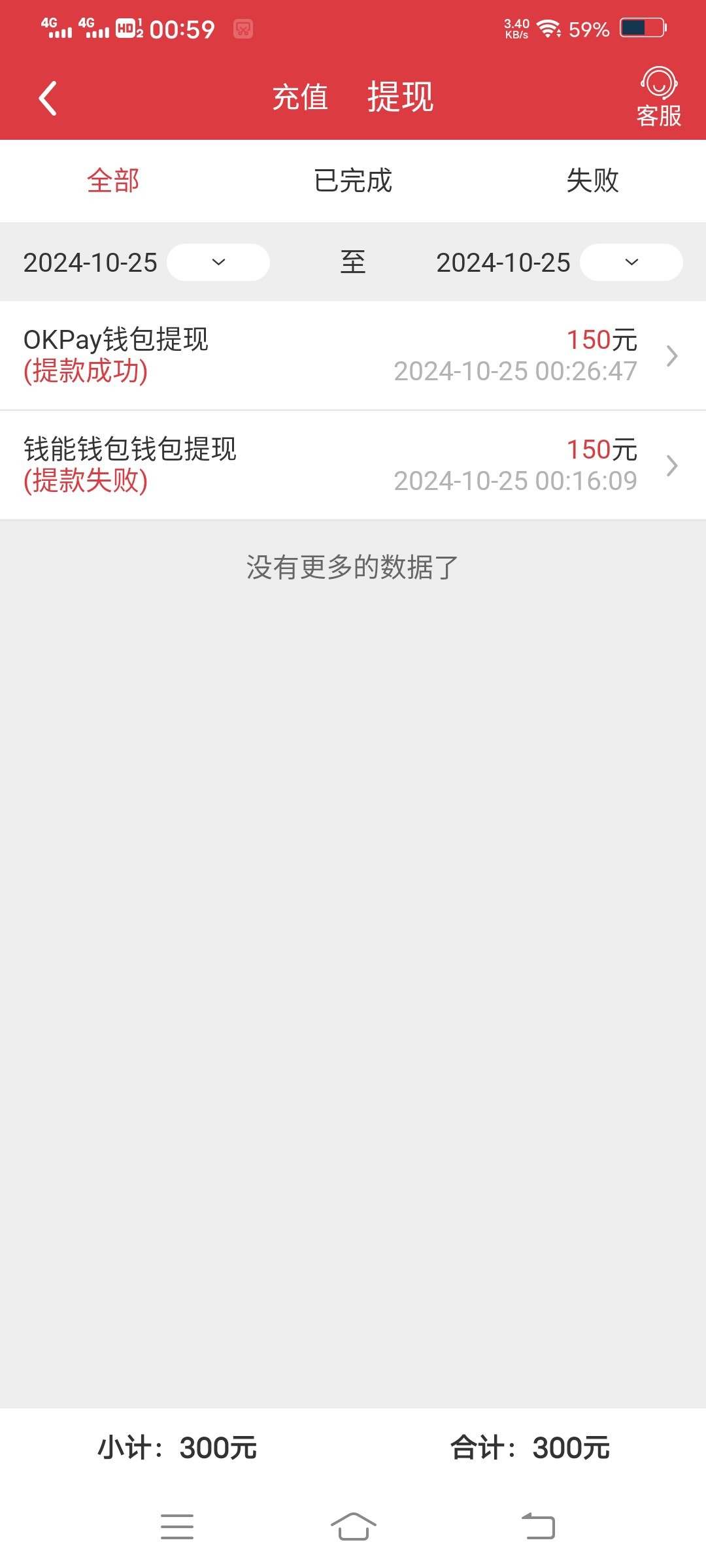Viewport: 706px width, 1568px height.
Task: Switch to the 充值 tab
Action: click(300, 98)
